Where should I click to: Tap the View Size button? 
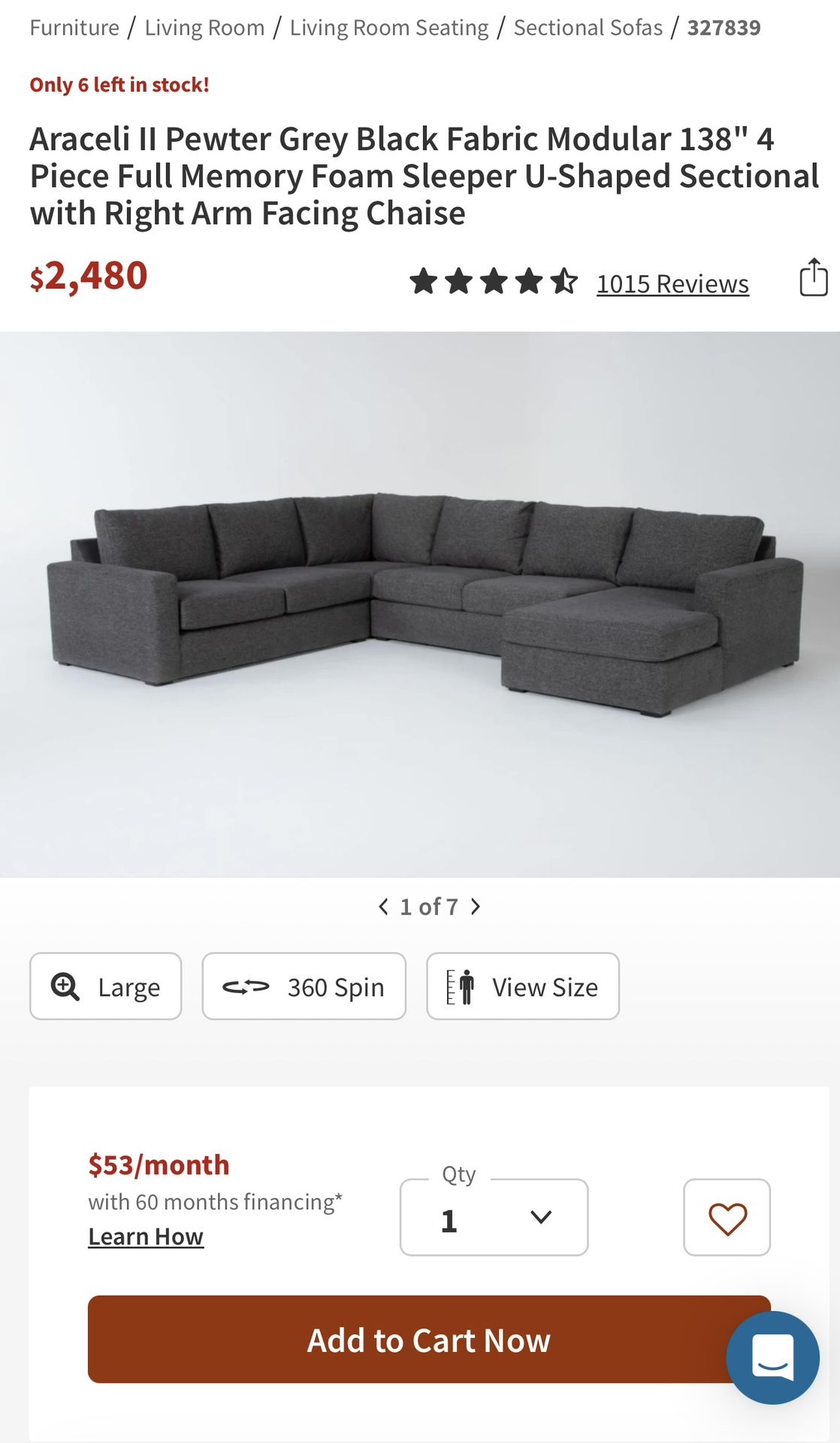click(x=523, y=986)
